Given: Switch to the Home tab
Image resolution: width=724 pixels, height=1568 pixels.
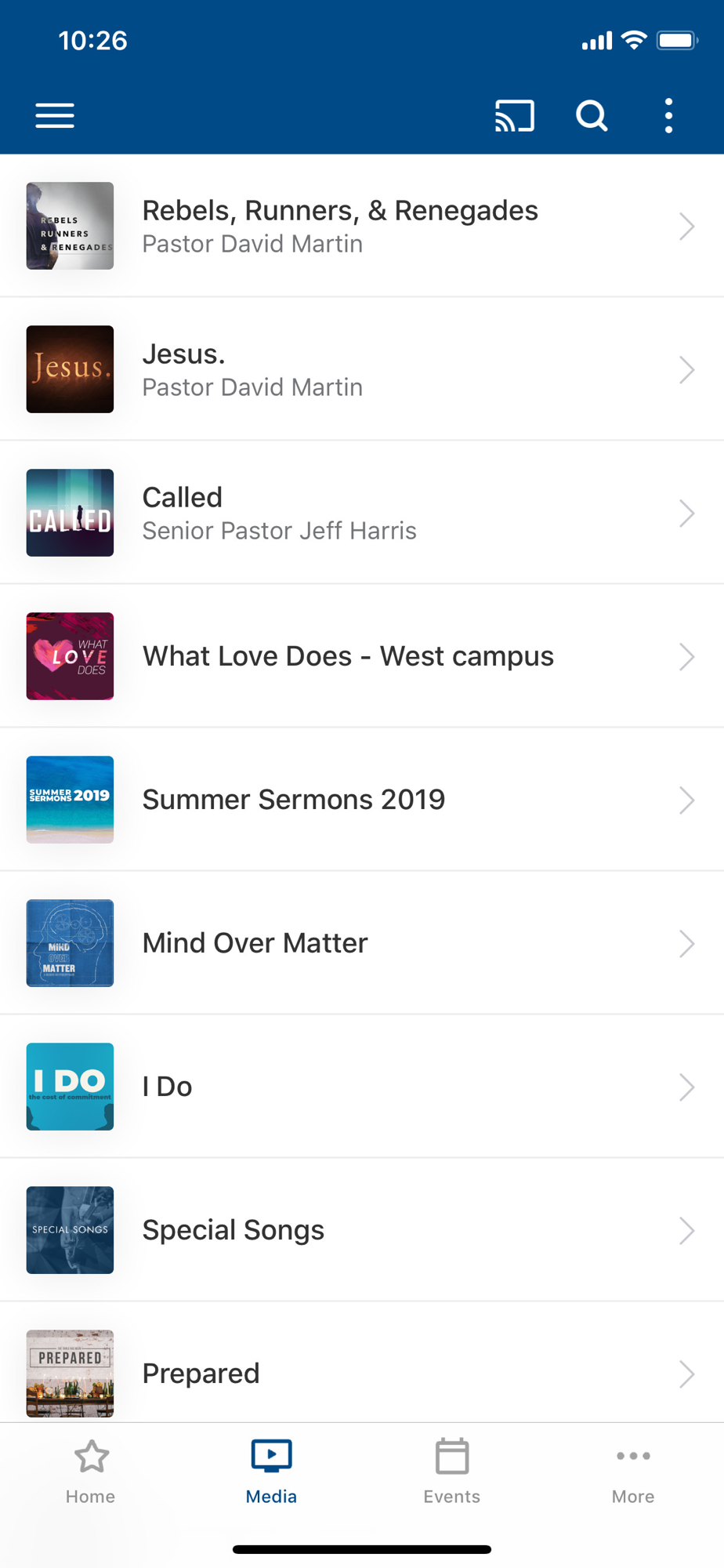Looking at the screenshot, I should pyautogui.click(x=91, y=1472).
